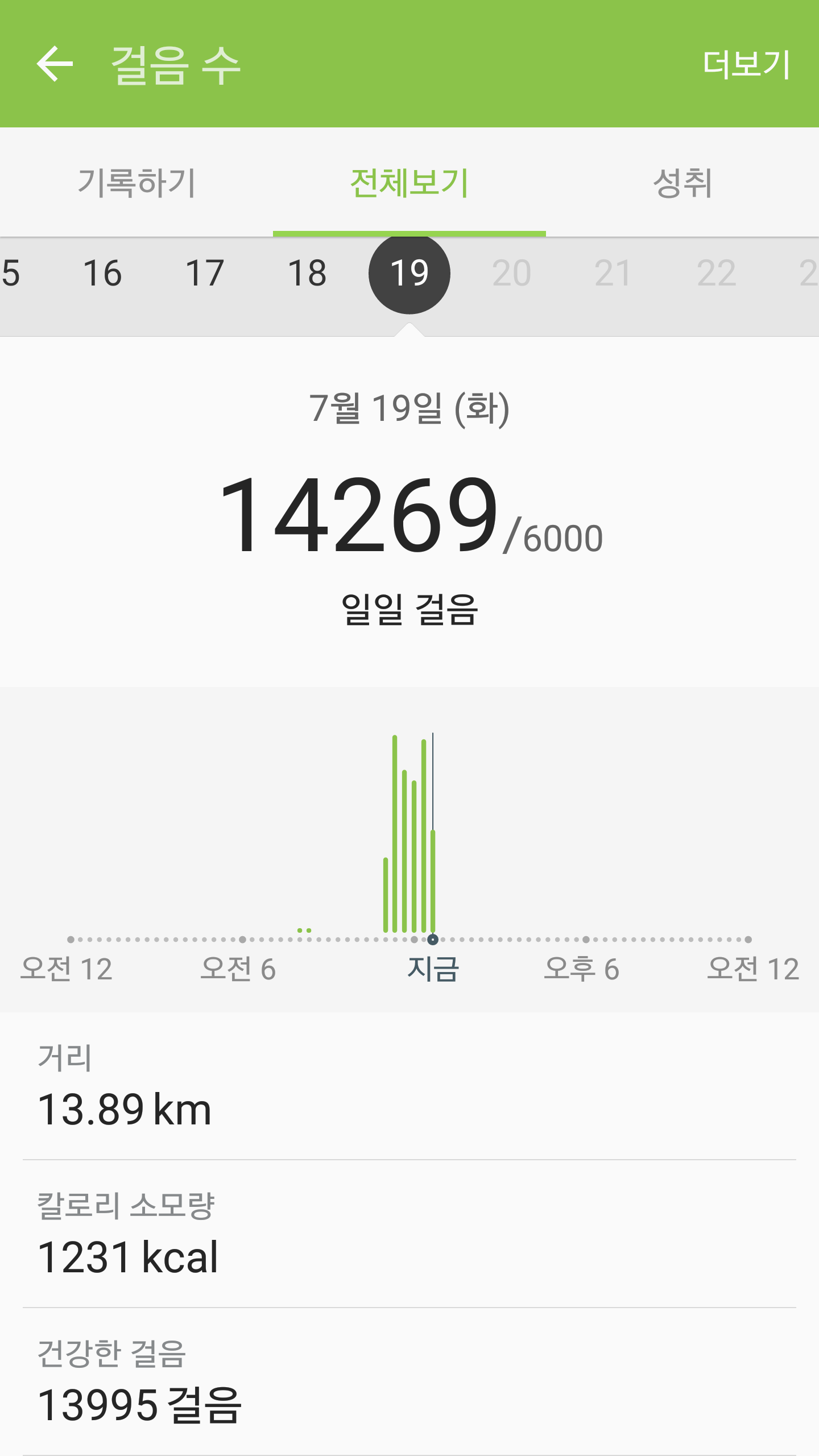Choose date 18 in the date strip
Image resolution: width=819 pixels, height=1456 pixels.
point(307,273)
